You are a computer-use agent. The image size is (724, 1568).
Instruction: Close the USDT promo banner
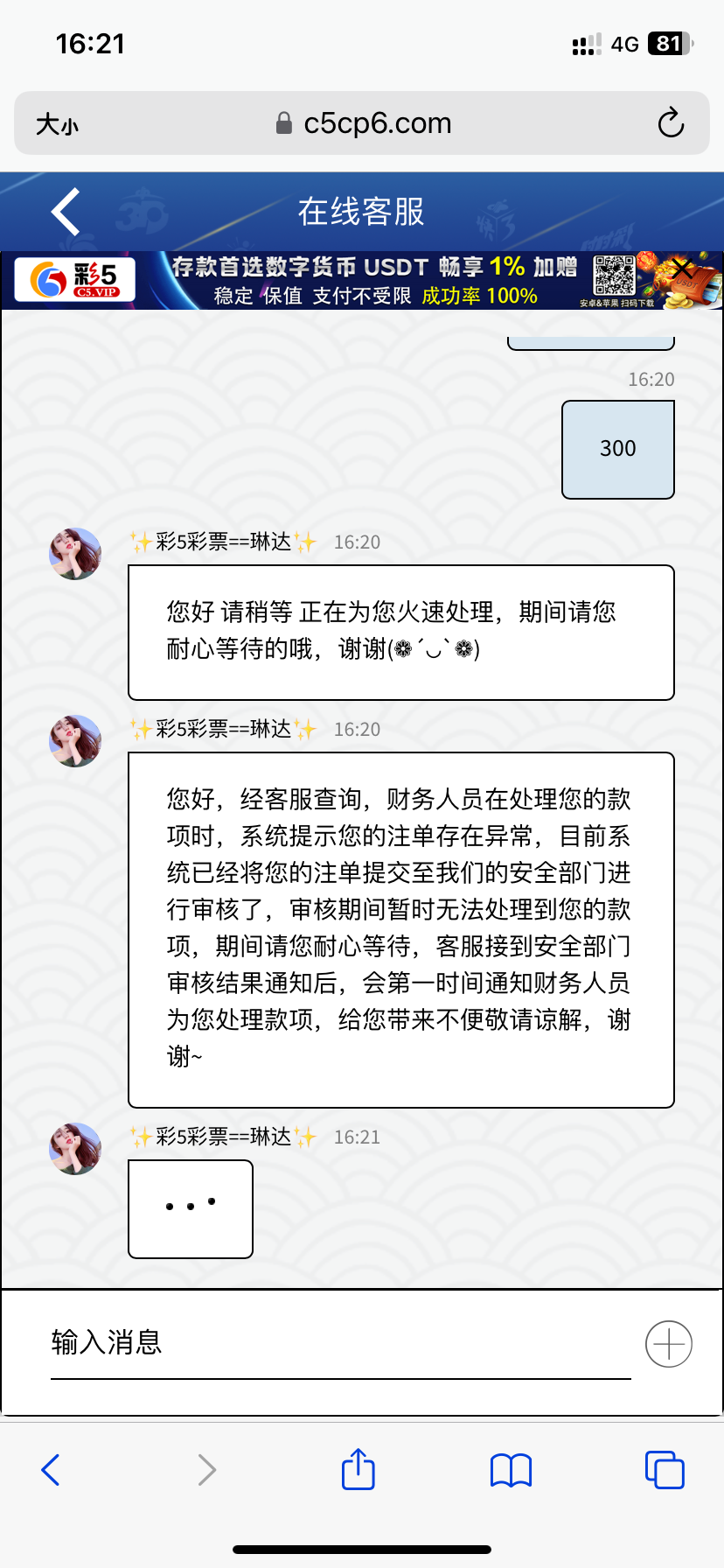coord(683,269)
